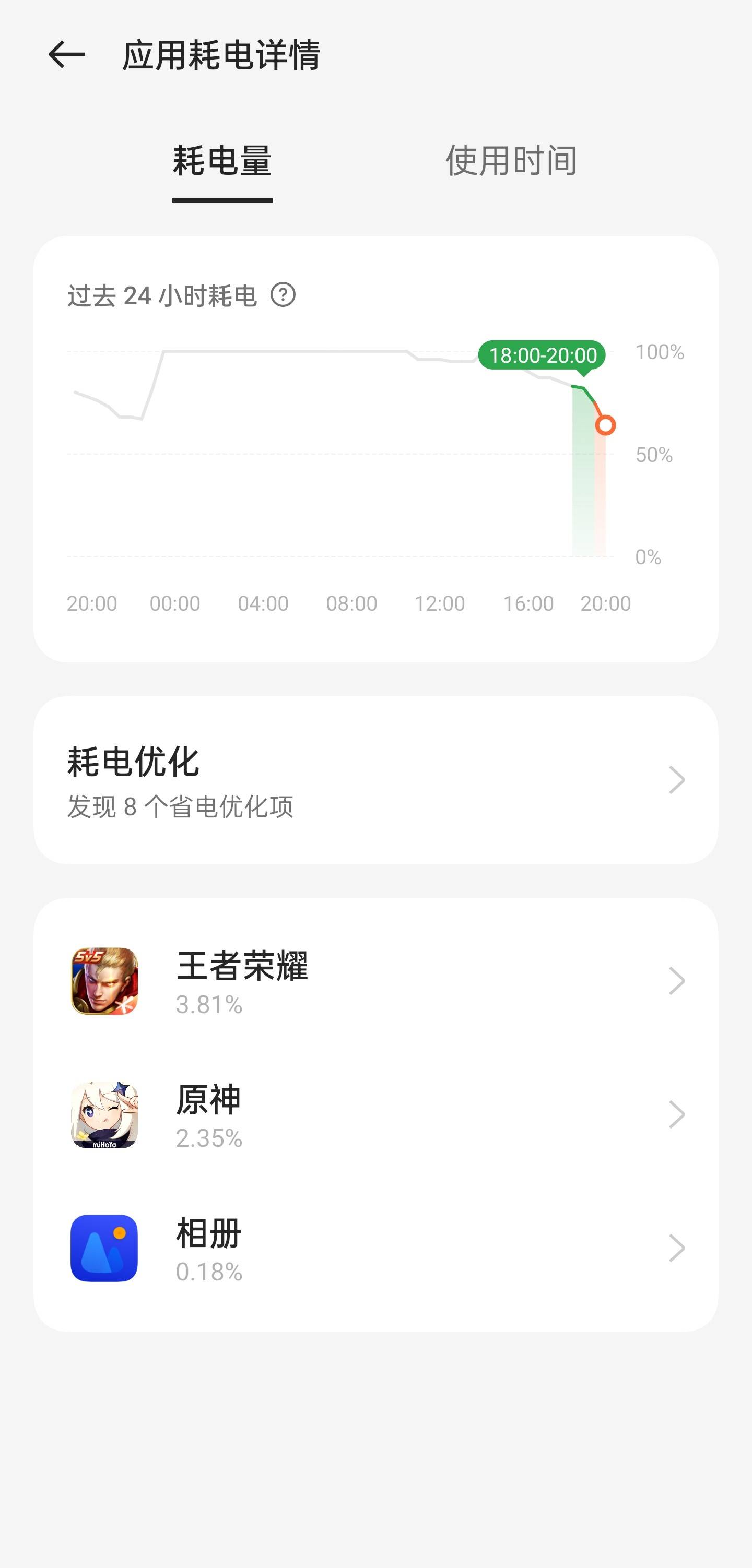Open 耗电优化 power saving suggestions

click(x=375, y=780)
